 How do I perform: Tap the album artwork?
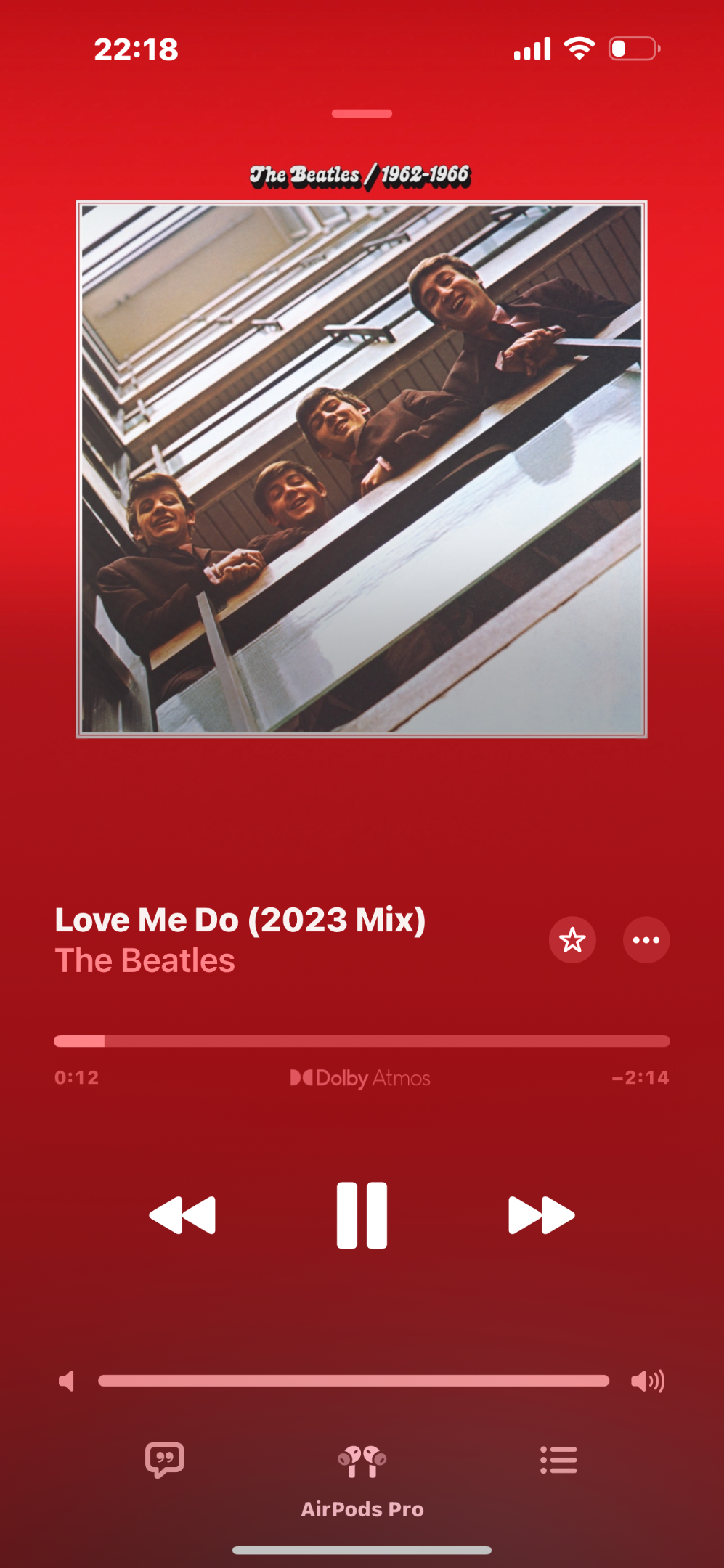coord(362,469)
